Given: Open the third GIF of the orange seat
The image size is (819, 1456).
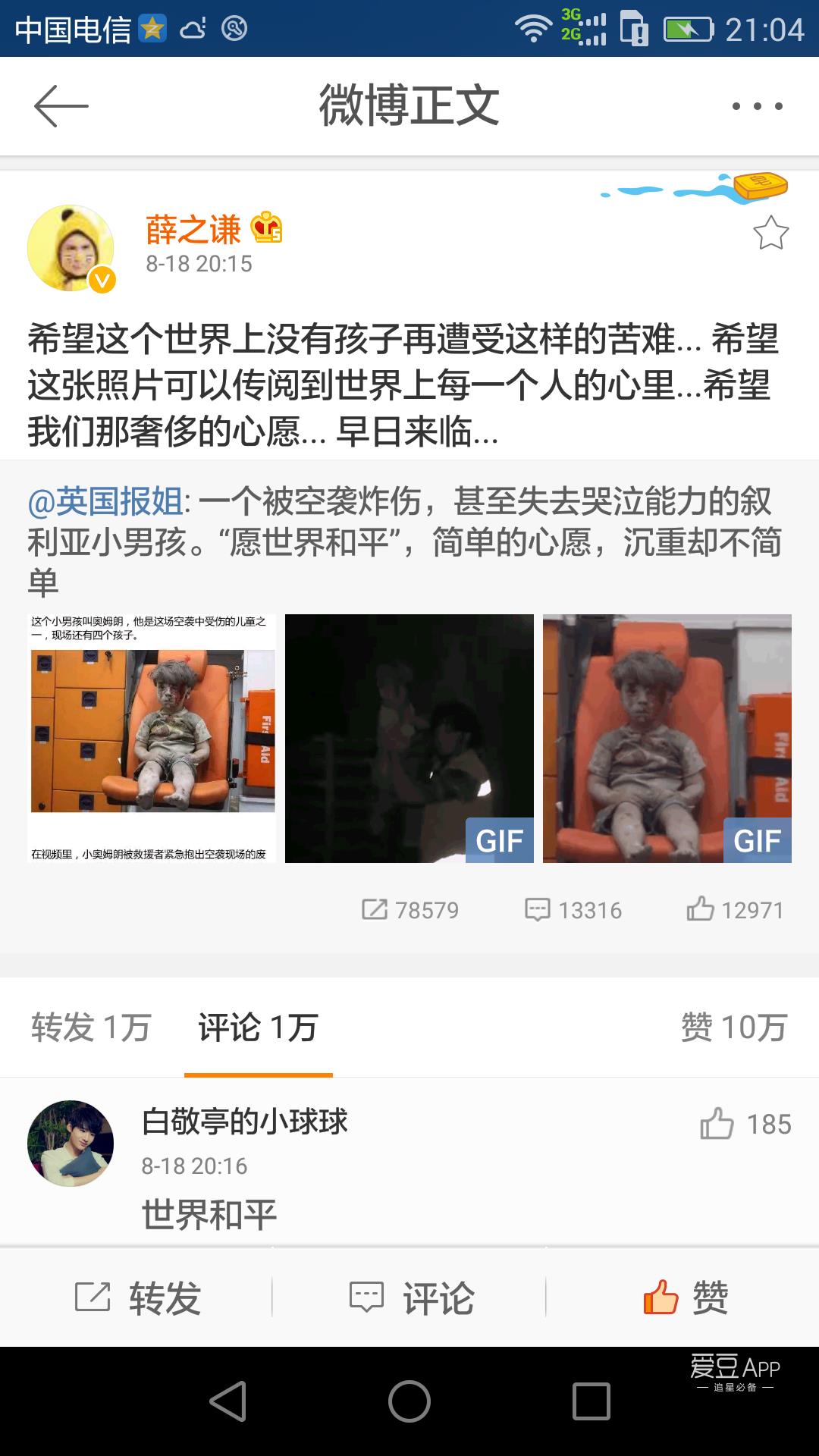Looking at the screenshot, I should [x=667, y=738].
